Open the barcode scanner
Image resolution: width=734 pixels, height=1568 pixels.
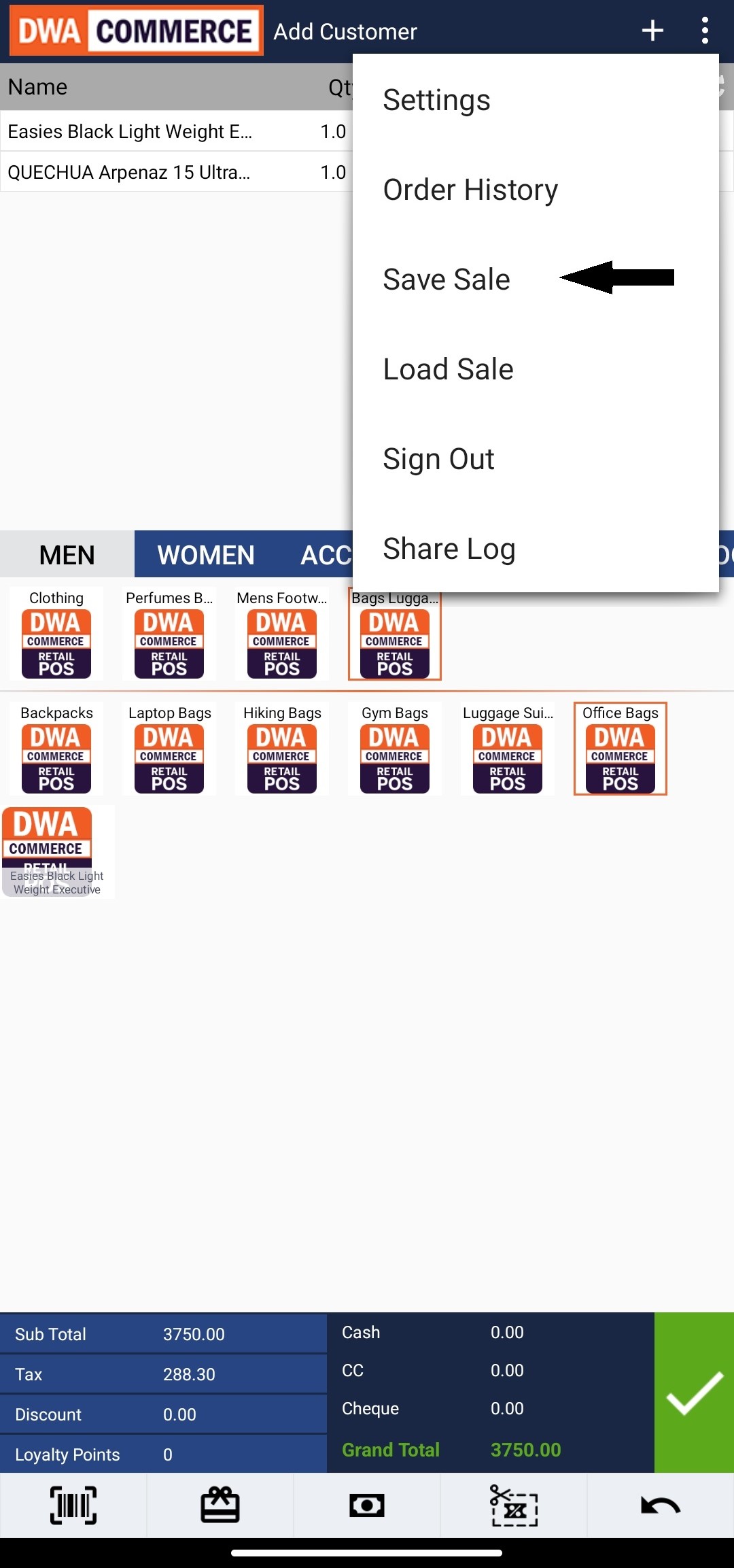(x=73, y=1505)
